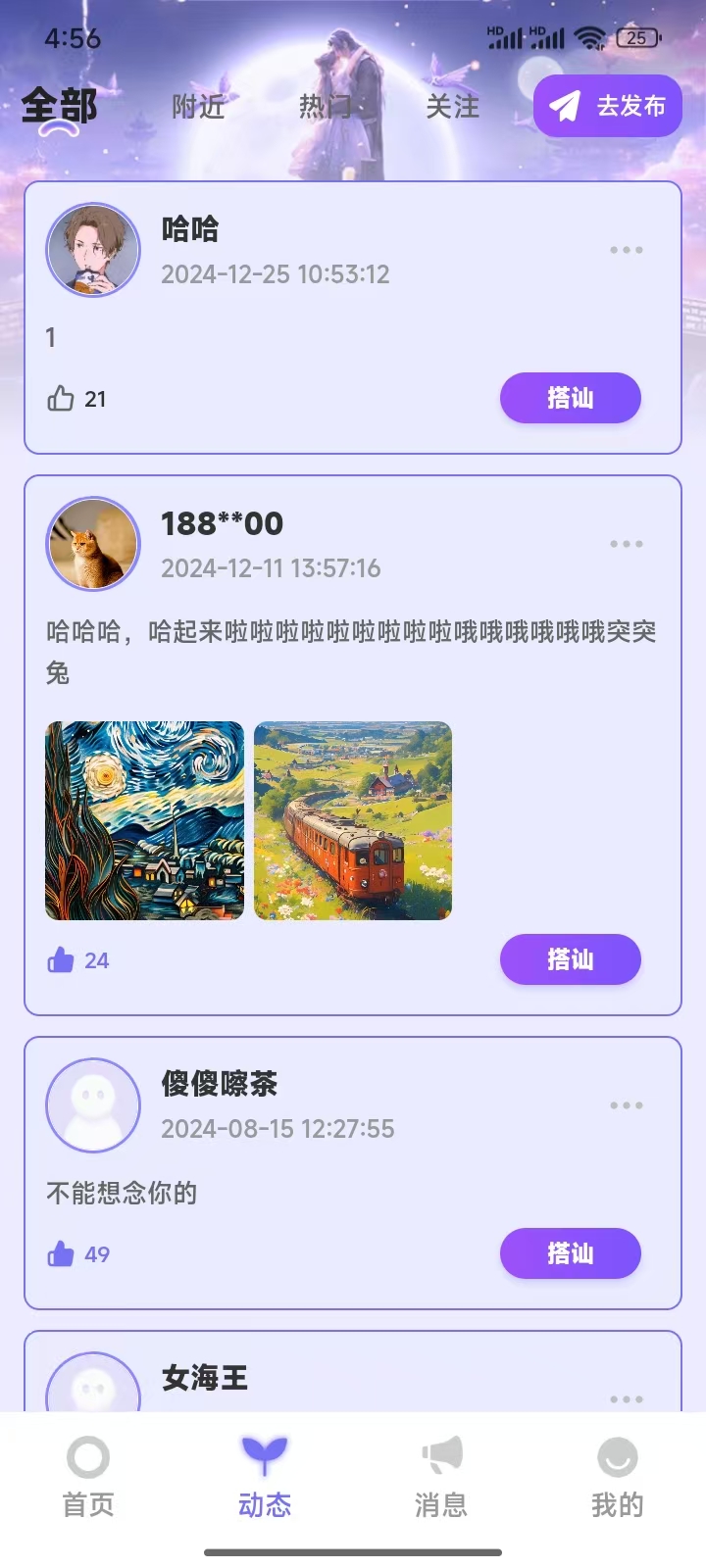706x1568 pixels.
Task: Switch to the 附近 tab
Action: coord(200,108)
